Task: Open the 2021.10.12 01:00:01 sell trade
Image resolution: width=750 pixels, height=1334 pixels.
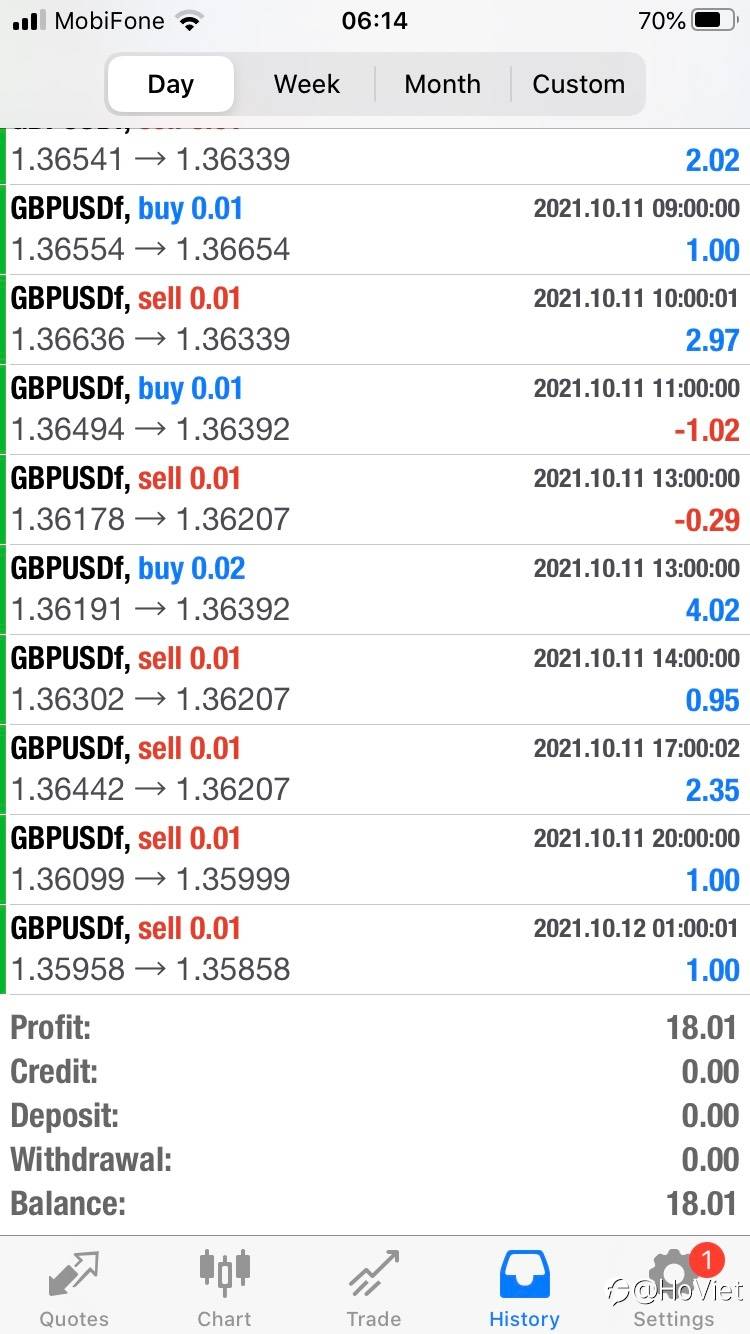Action: click(375, 949)
